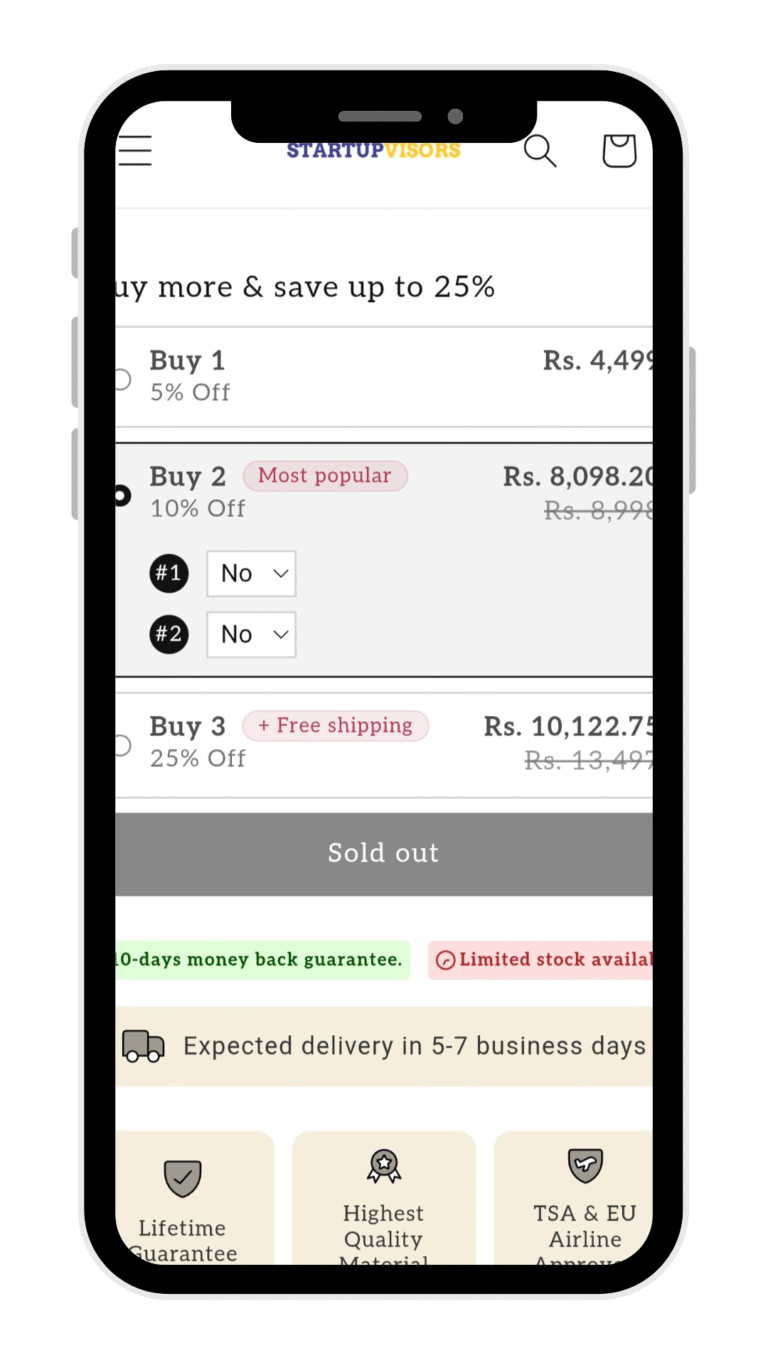Open the search icon
768x1365 pixels.
click(540, 151)
